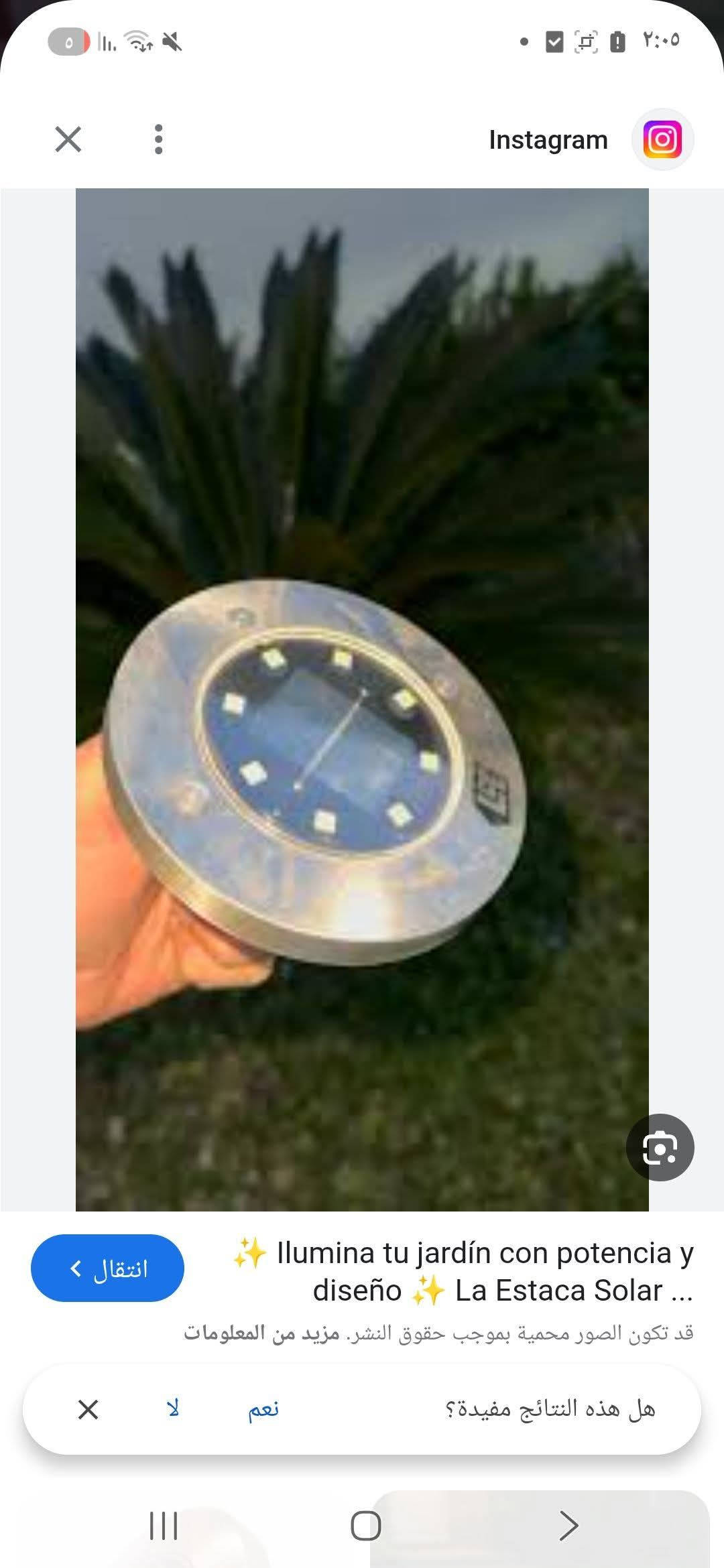The image size is (724, 1568).
Task: Open the three-dot overflow menu
Action: [158, 139]
